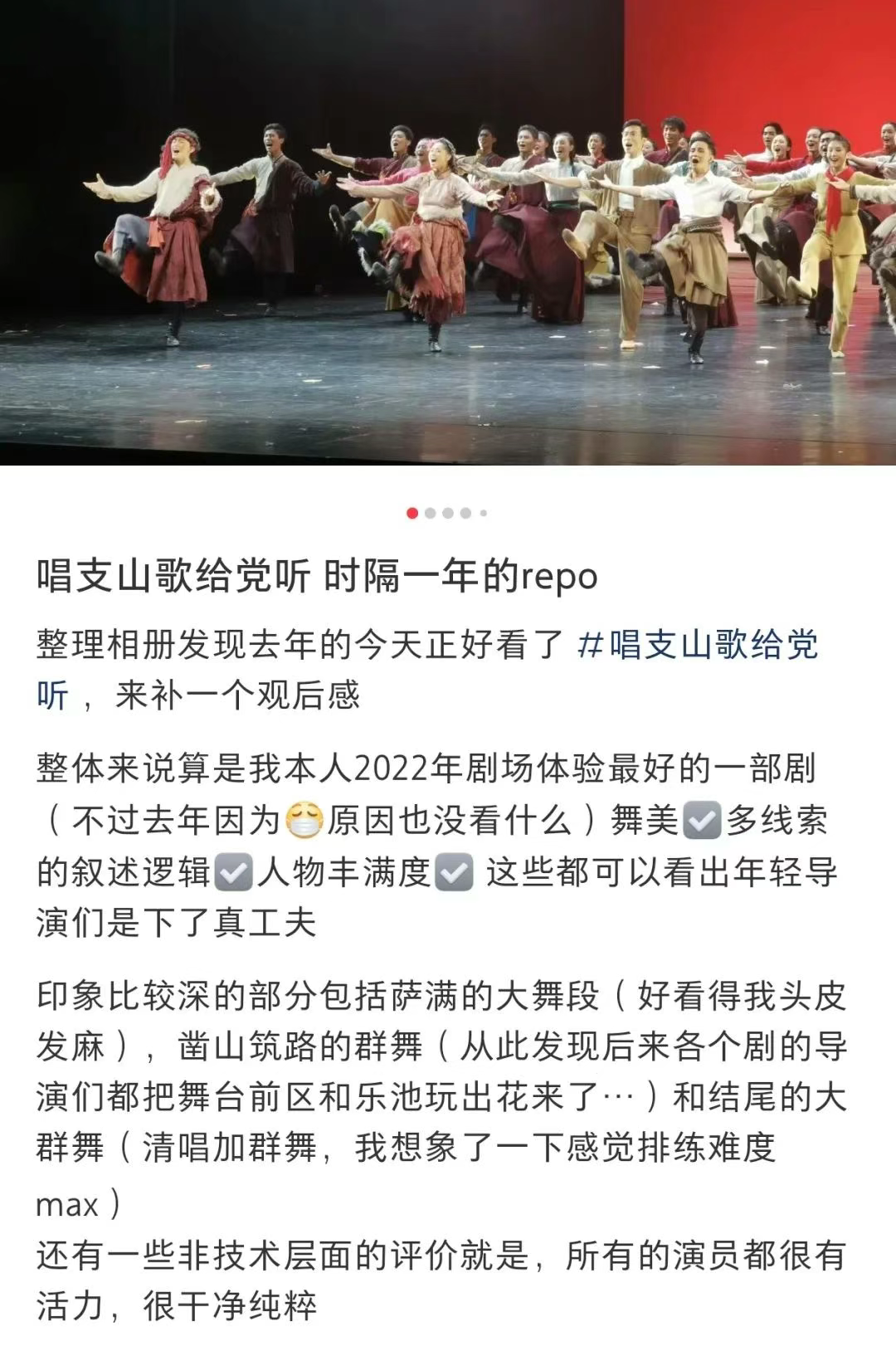Open the stage performance photo fullscreen
The width and height of the screenshot is (896, 1356).
pos(448,232)
